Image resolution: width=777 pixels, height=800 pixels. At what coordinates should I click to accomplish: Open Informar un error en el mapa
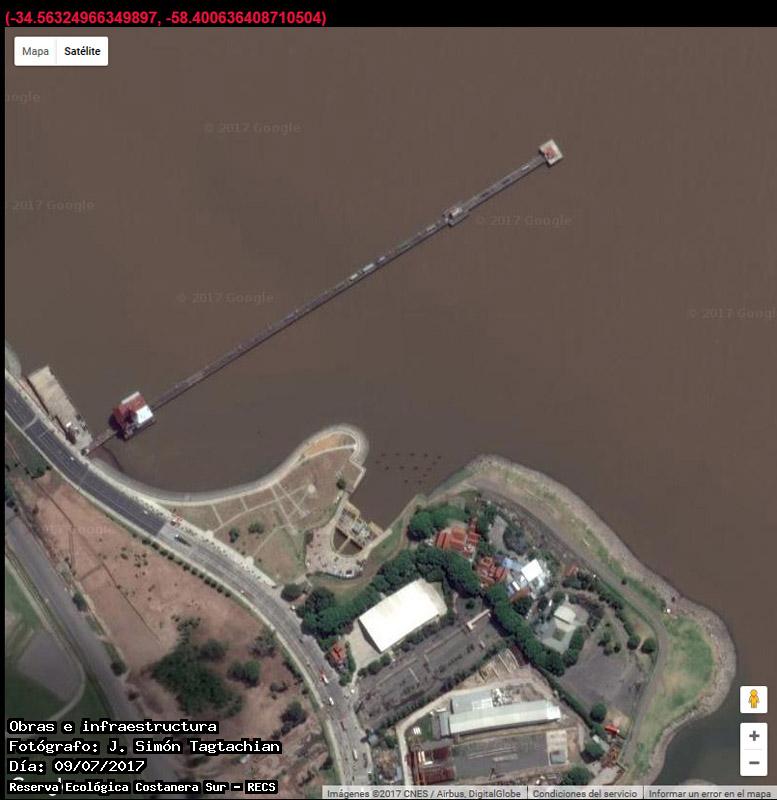709,793
